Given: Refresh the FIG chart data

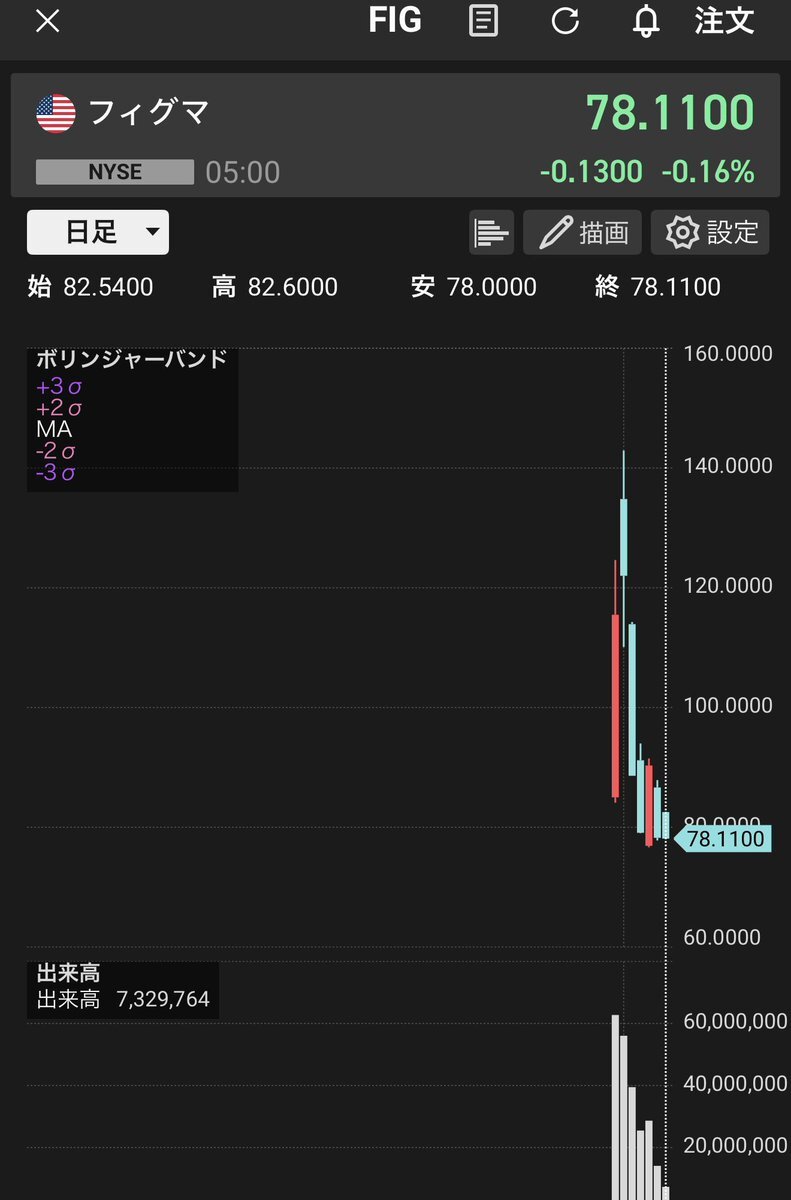Looking at the screenshot, I should coord(565,21).
